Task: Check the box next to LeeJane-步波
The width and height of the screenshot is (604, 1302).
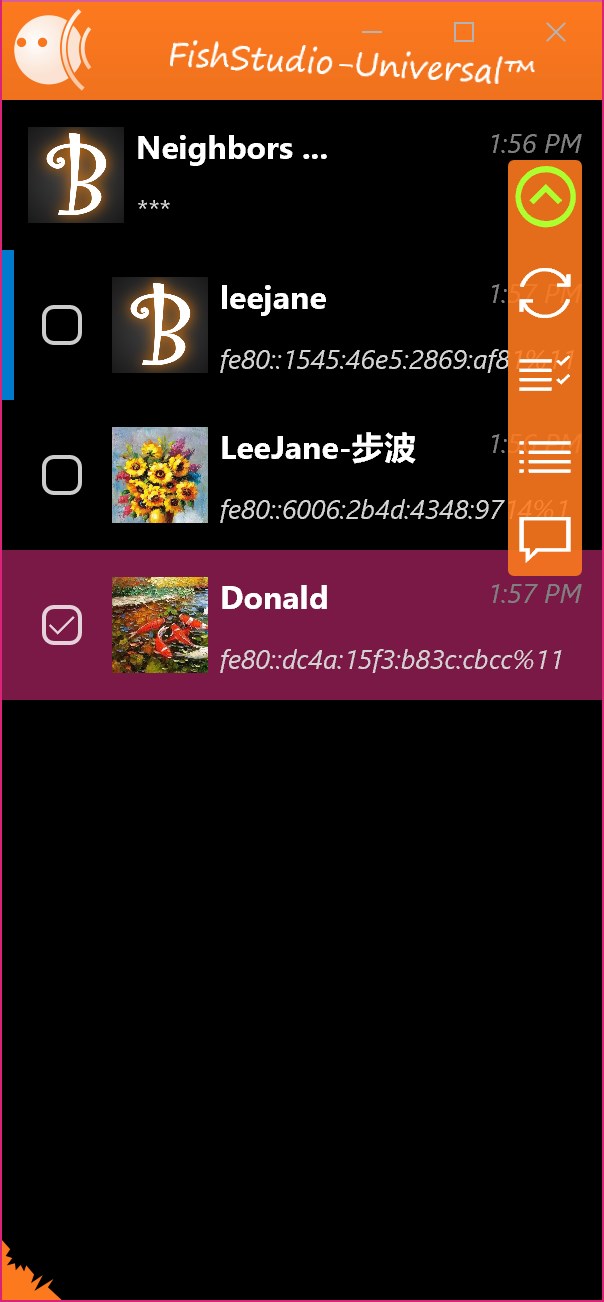Action: (x=62, y=475)
